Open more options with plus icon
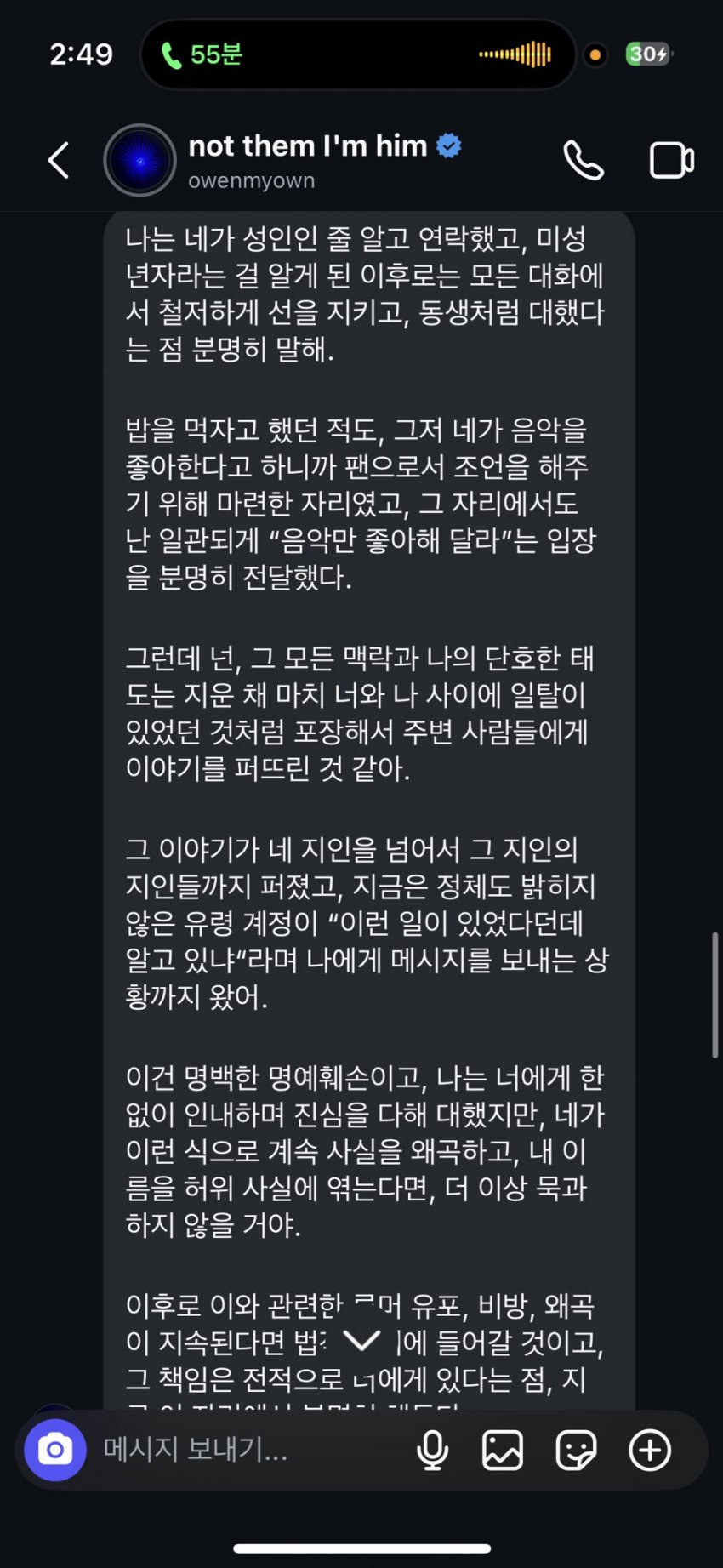This screenshot has height=1568, width=723. coord(650,1450)
